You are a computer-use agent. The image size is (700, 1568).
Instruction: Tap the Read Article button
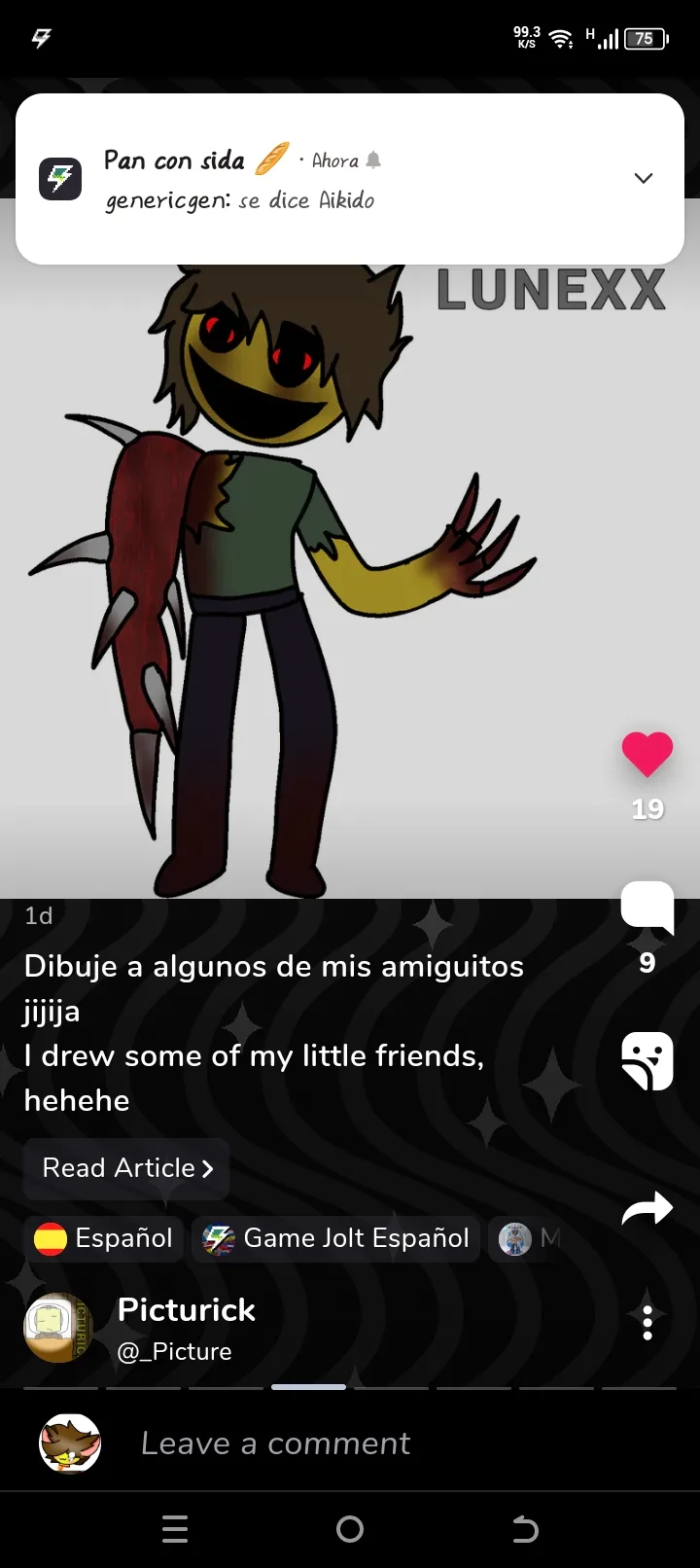click(x=126, y=1168)
